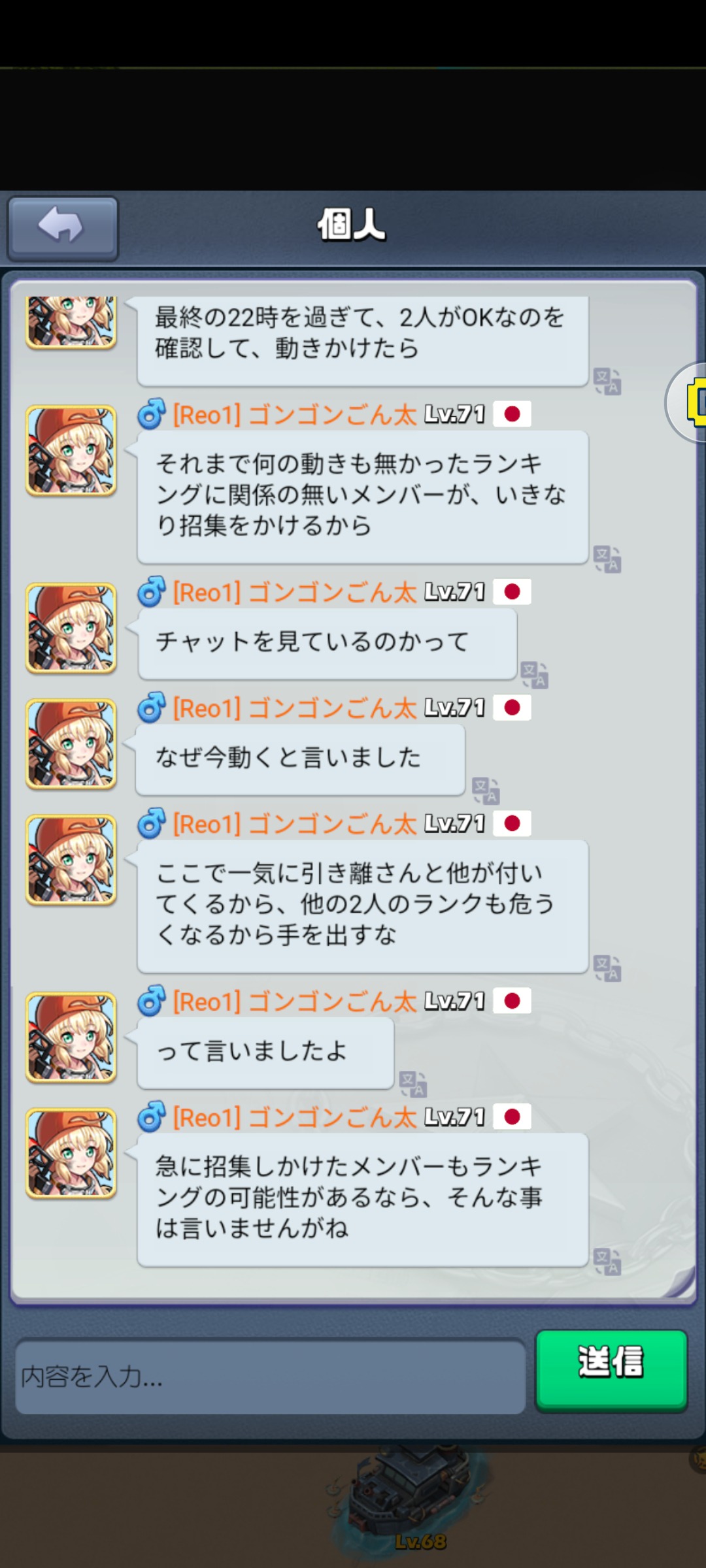The width and height of the screenshot is (706, 1568).
Task: Translate the message starting 急に招集しかけた
Action: [x=607, y=1262]
